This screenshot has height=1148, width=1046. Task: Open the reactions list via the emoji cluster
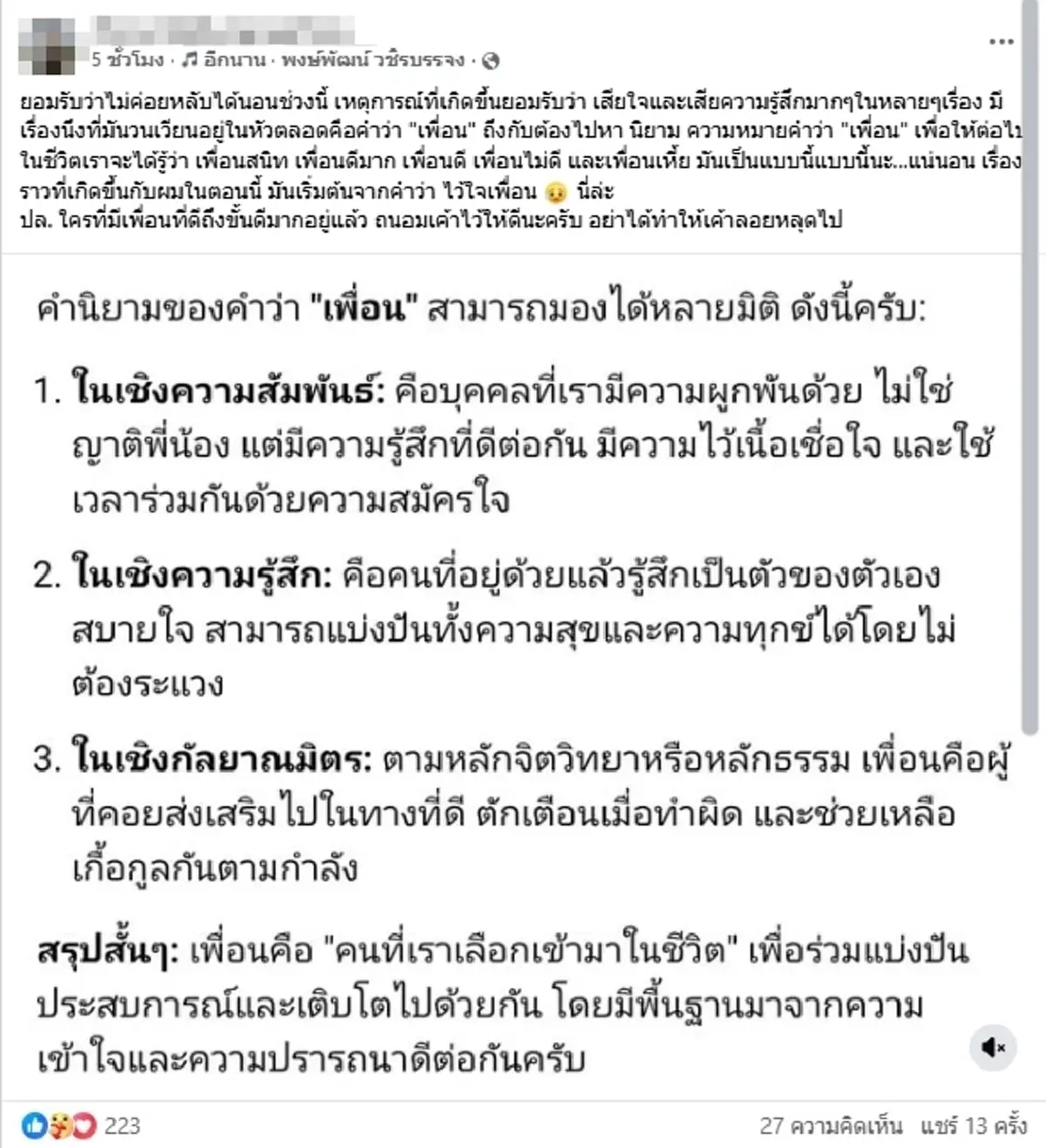[57, 1126]
